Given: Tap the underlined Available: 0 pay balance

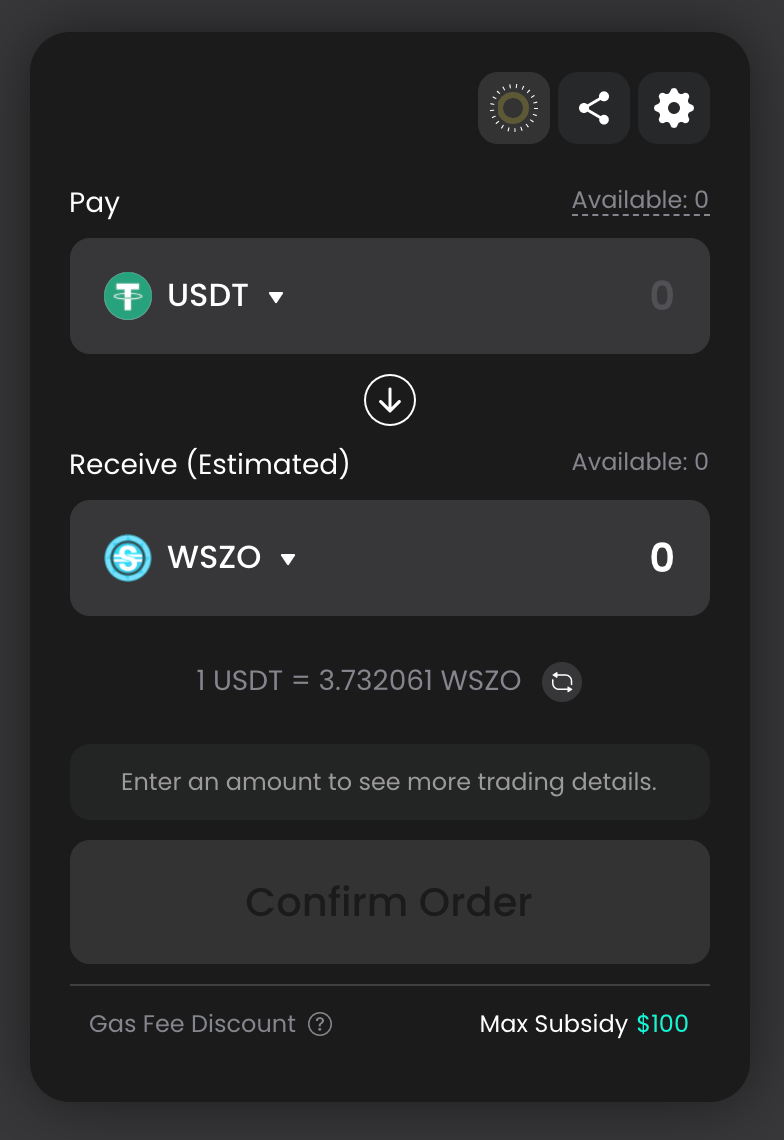Looking at the screenshot, I should point(640,200).
